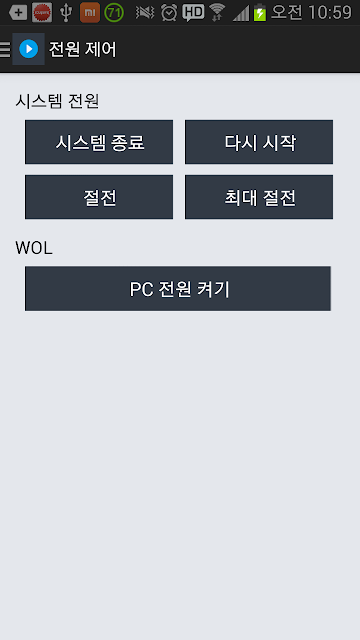The height and width of the screenshot is (640, 360).
Task: Tap the 시스템 종료 button
Action: 99,142
